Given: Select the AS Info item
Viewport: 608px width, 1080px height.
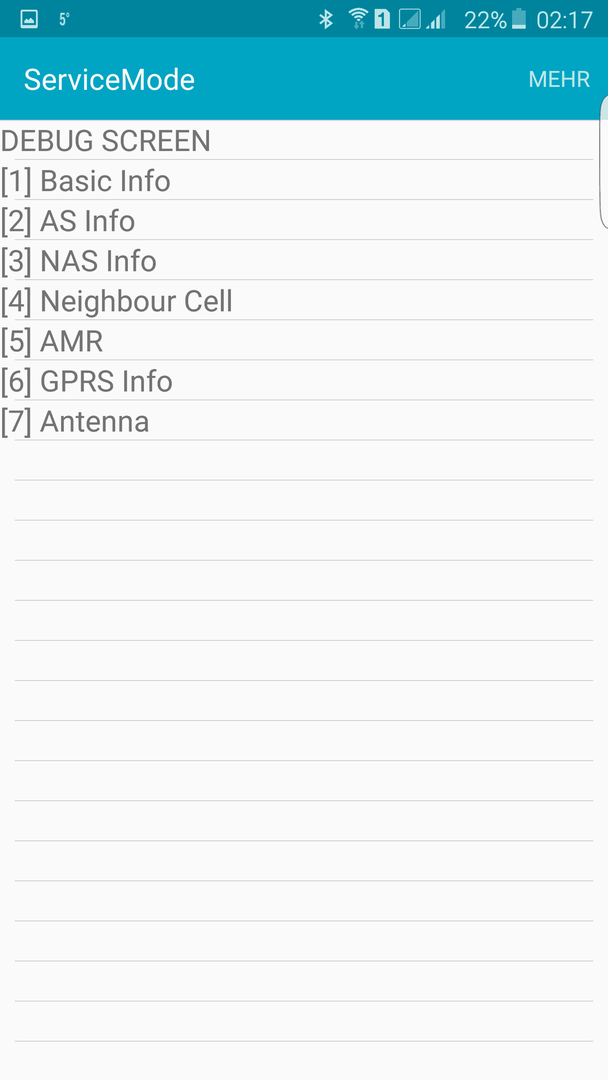Looking at the screenshot, I should (x=297, y=220).
